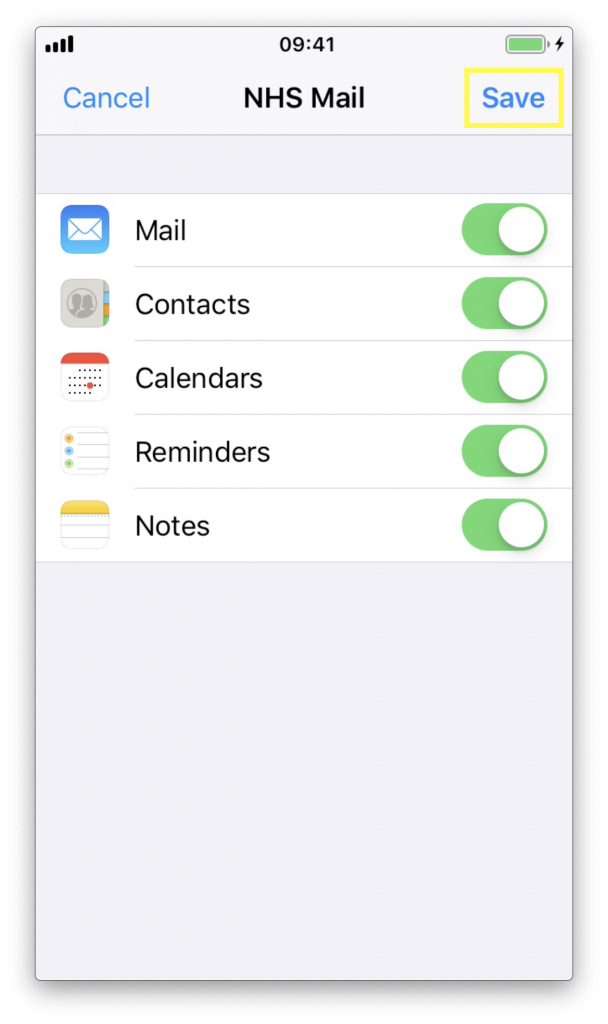Image resolution: width=608 pixels, height=1024 pixels.
Task: Cancel the NHS Mail setup
Action: click(106, 98)
